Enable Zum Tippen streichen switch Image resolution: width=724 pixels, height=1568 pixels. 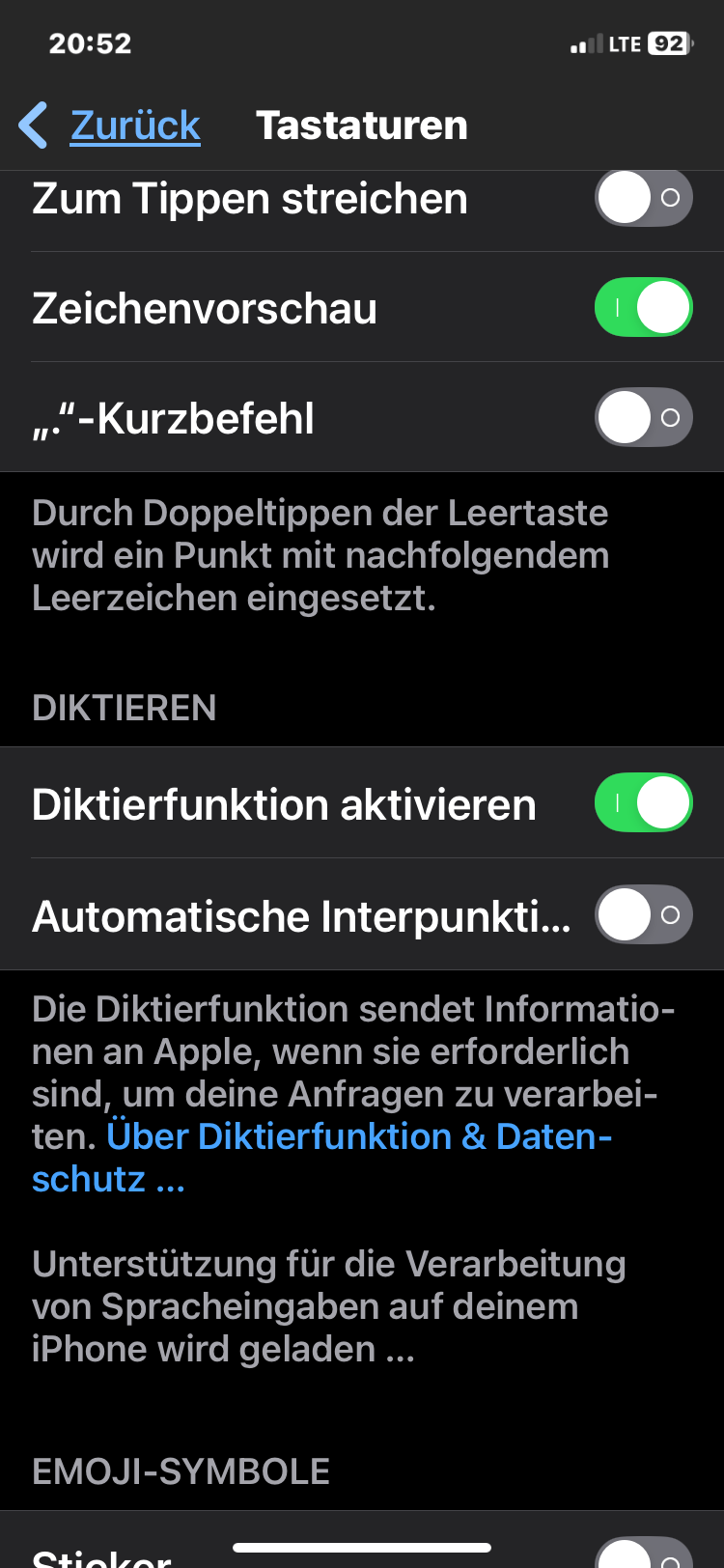click(643, 198)
